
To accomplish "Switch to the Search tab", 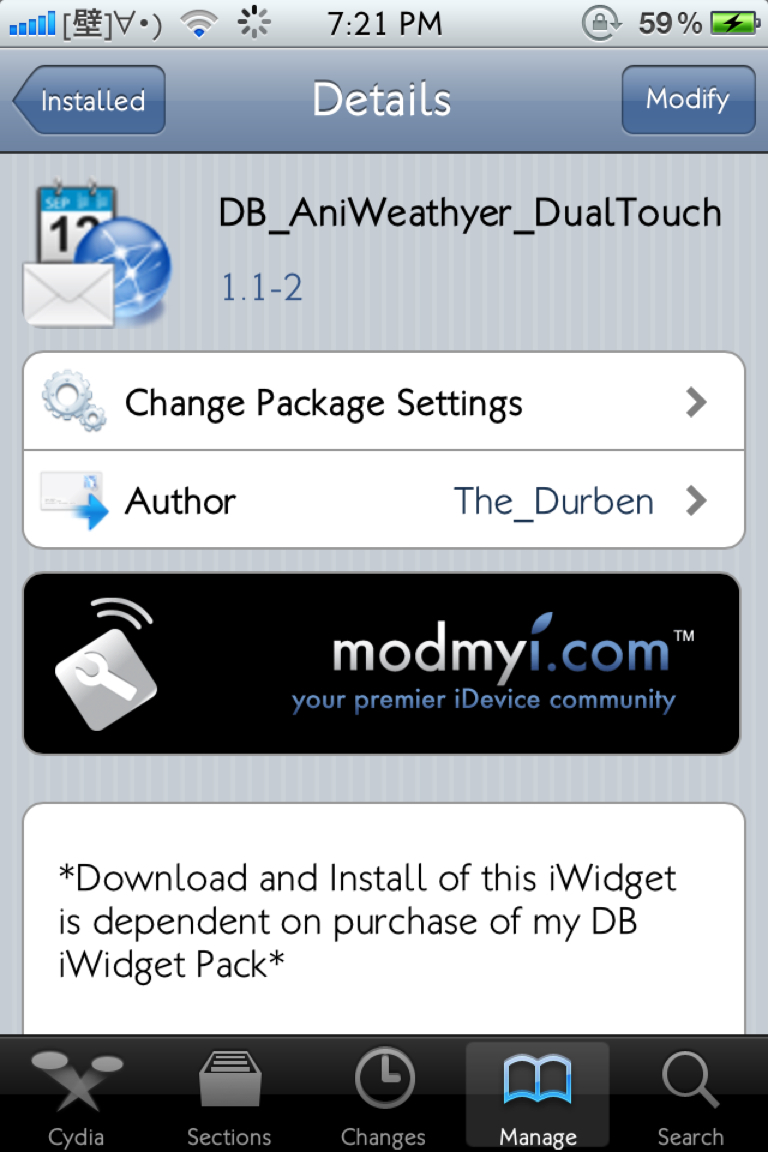I will point(690,1097).
